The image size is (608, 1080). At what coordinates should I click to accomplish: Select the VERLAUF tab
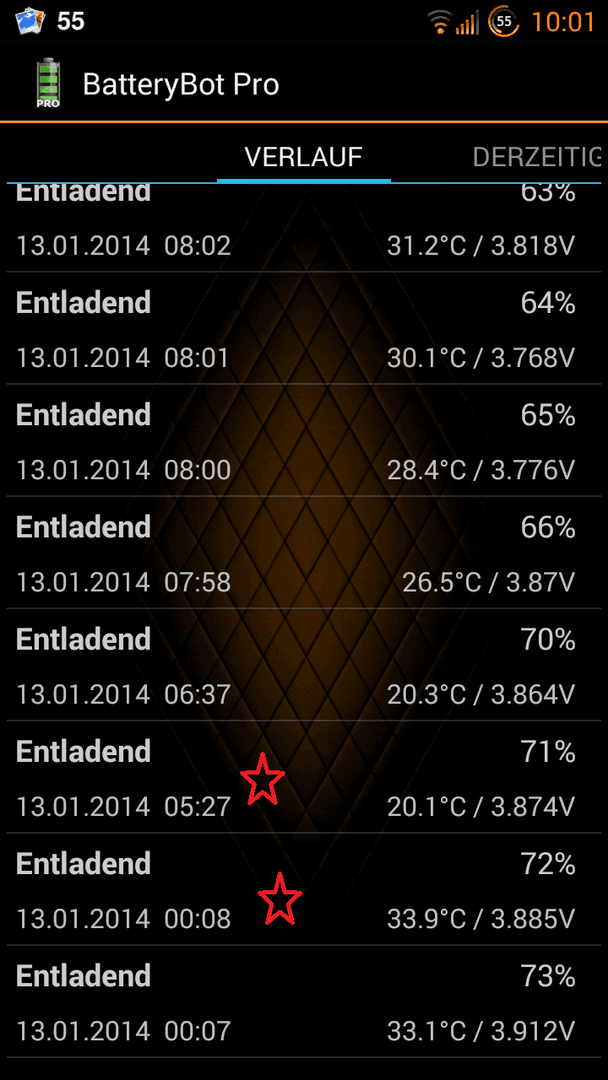pyautogui.click(x=304, y=158)
